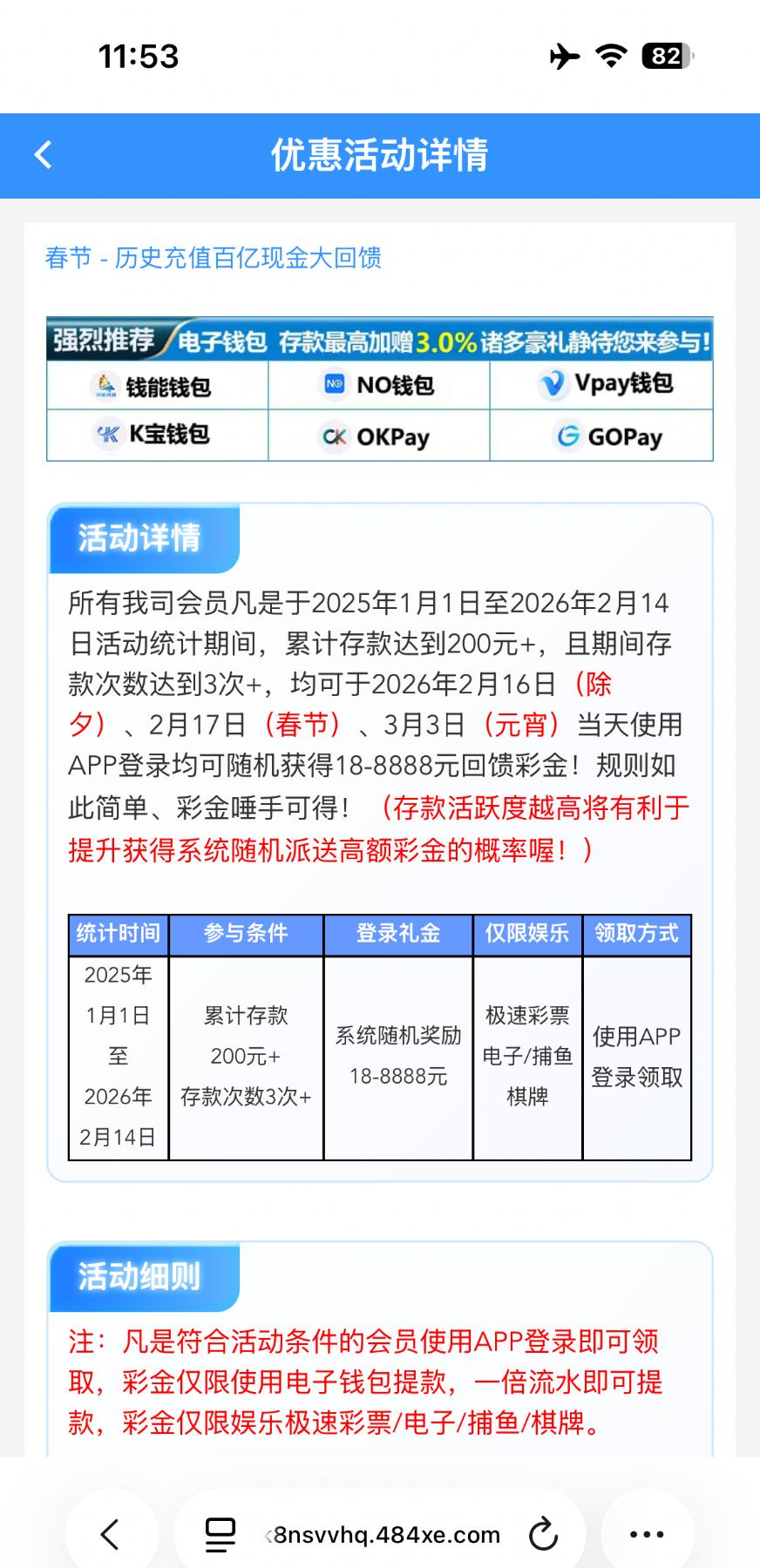Open the e-wallet recommendation banner
Viewport: 760px width, 1568px height.
point(379,389)
